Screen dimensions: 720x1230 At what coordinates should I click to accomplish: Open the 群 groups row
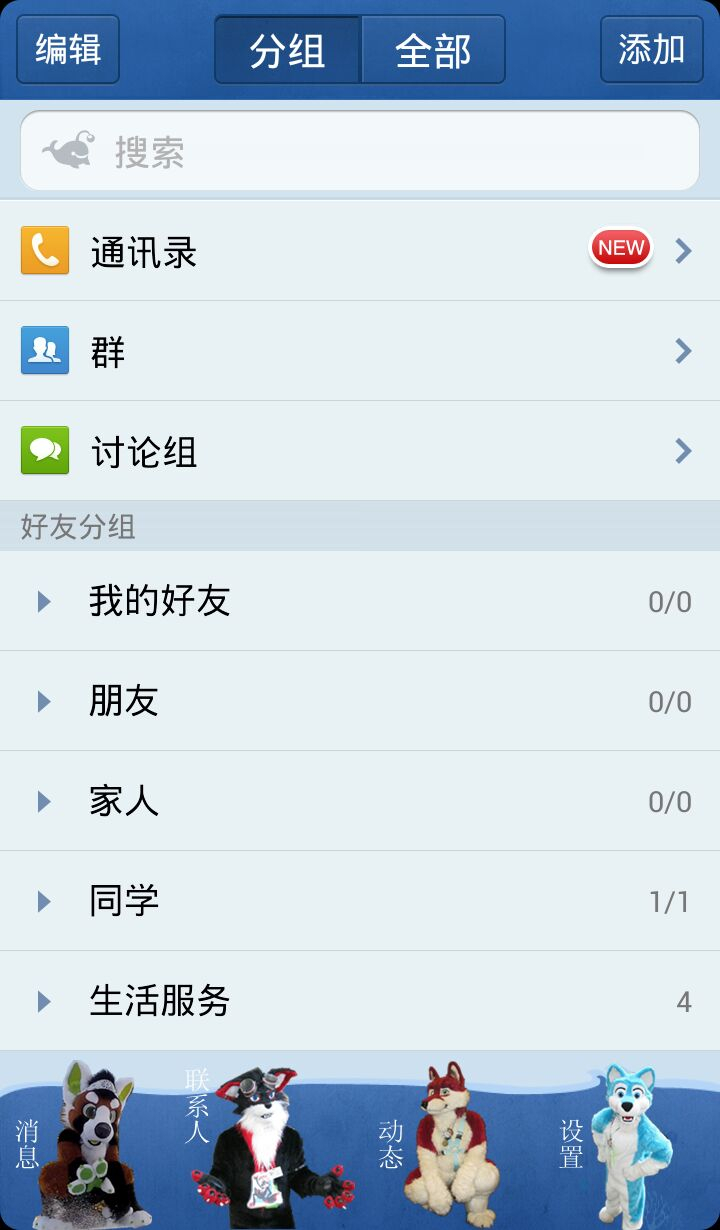[x=360, y=351]
